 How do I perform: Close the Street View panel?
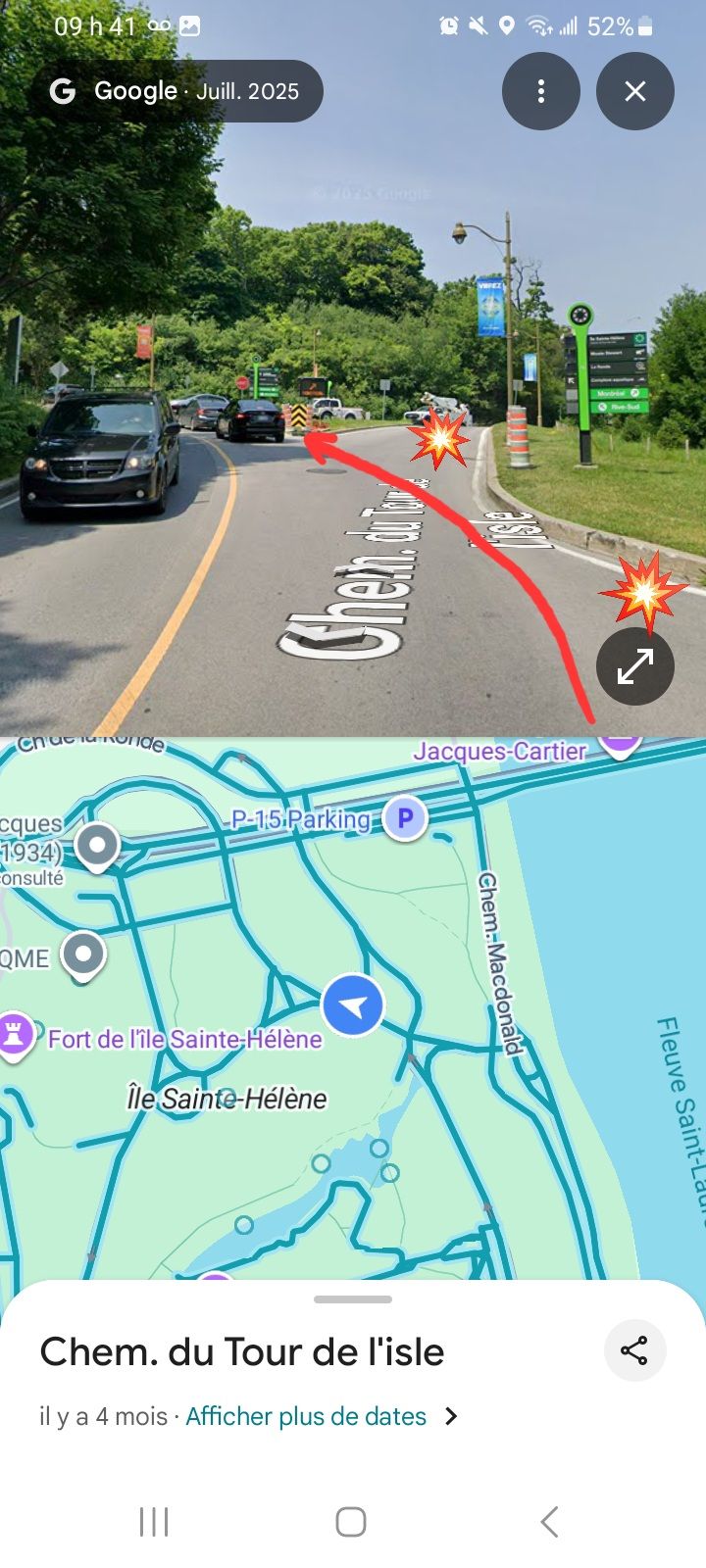pos(634,91)
